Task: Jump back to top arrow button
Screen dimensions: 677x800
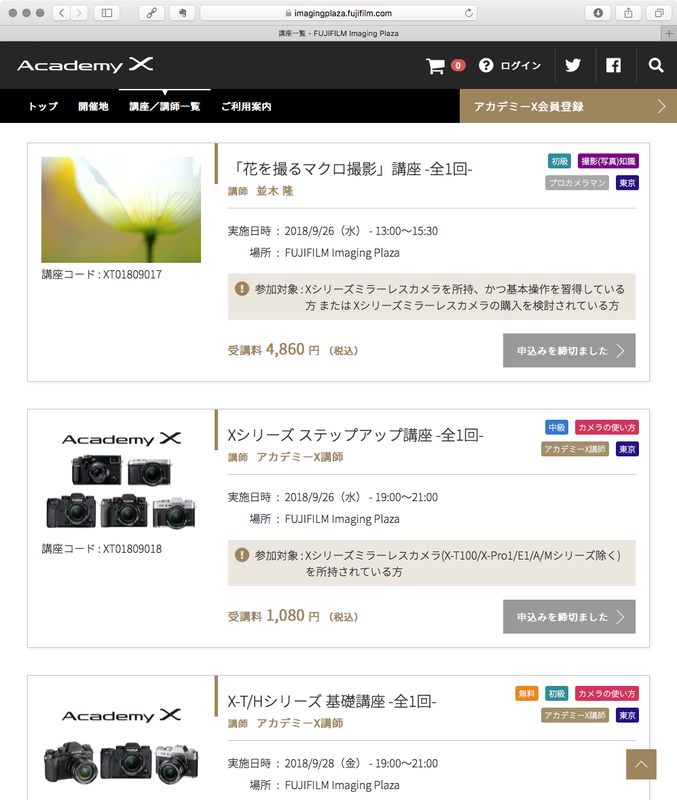Action: point(641,764)
